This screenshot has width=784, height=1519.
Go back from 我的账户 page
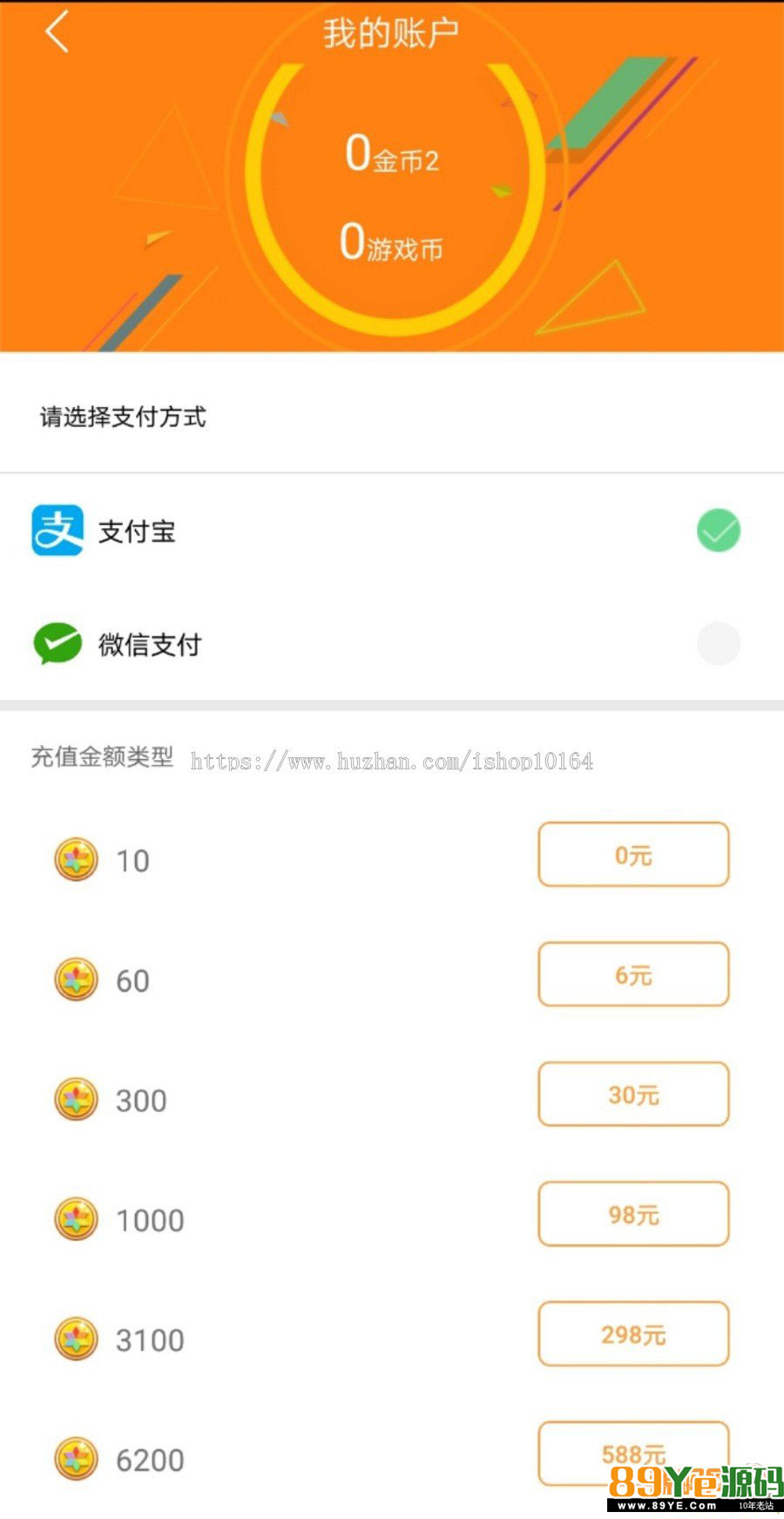coord(57,33)
